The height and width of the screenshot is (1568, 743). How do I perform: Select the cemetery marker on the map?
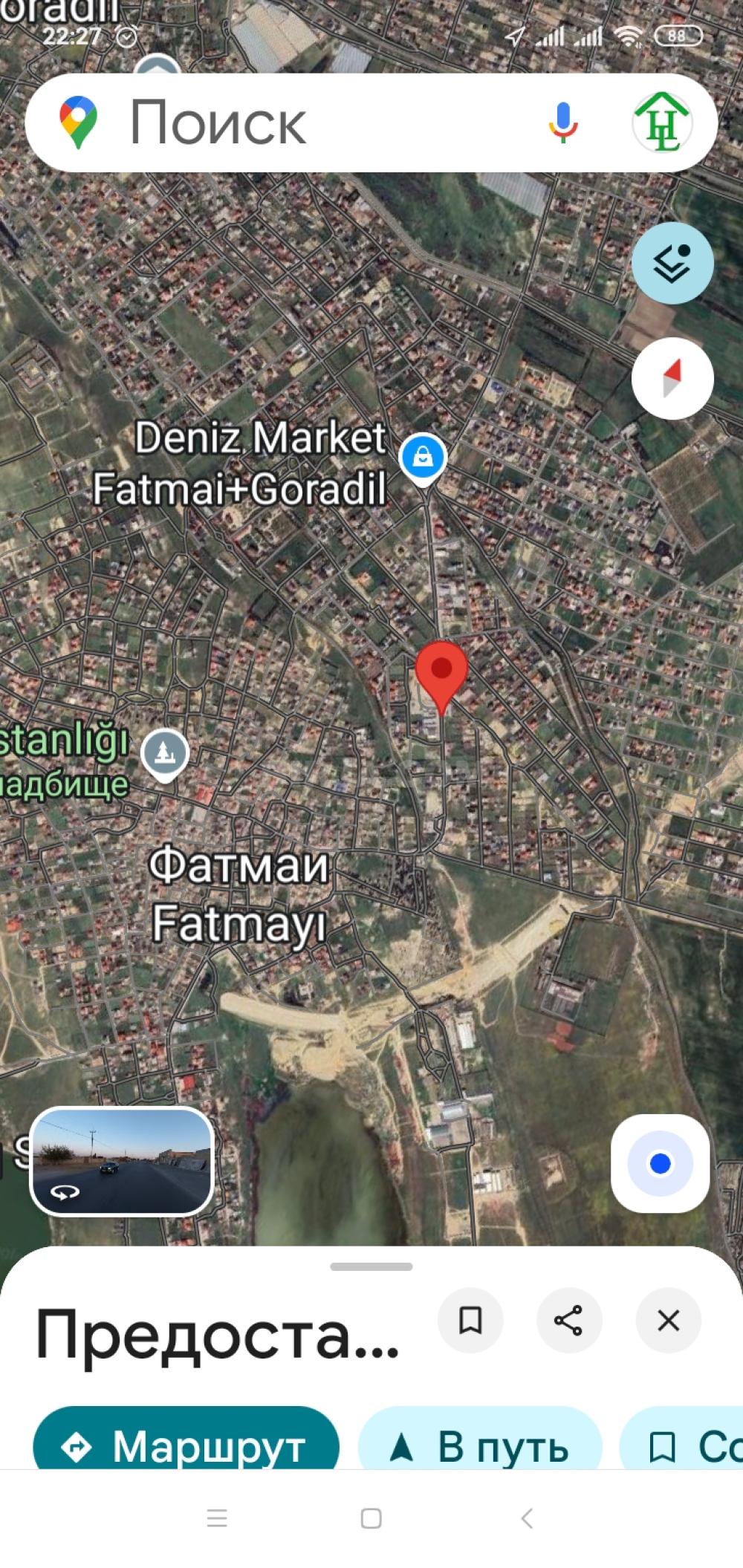tap(165, 752)
